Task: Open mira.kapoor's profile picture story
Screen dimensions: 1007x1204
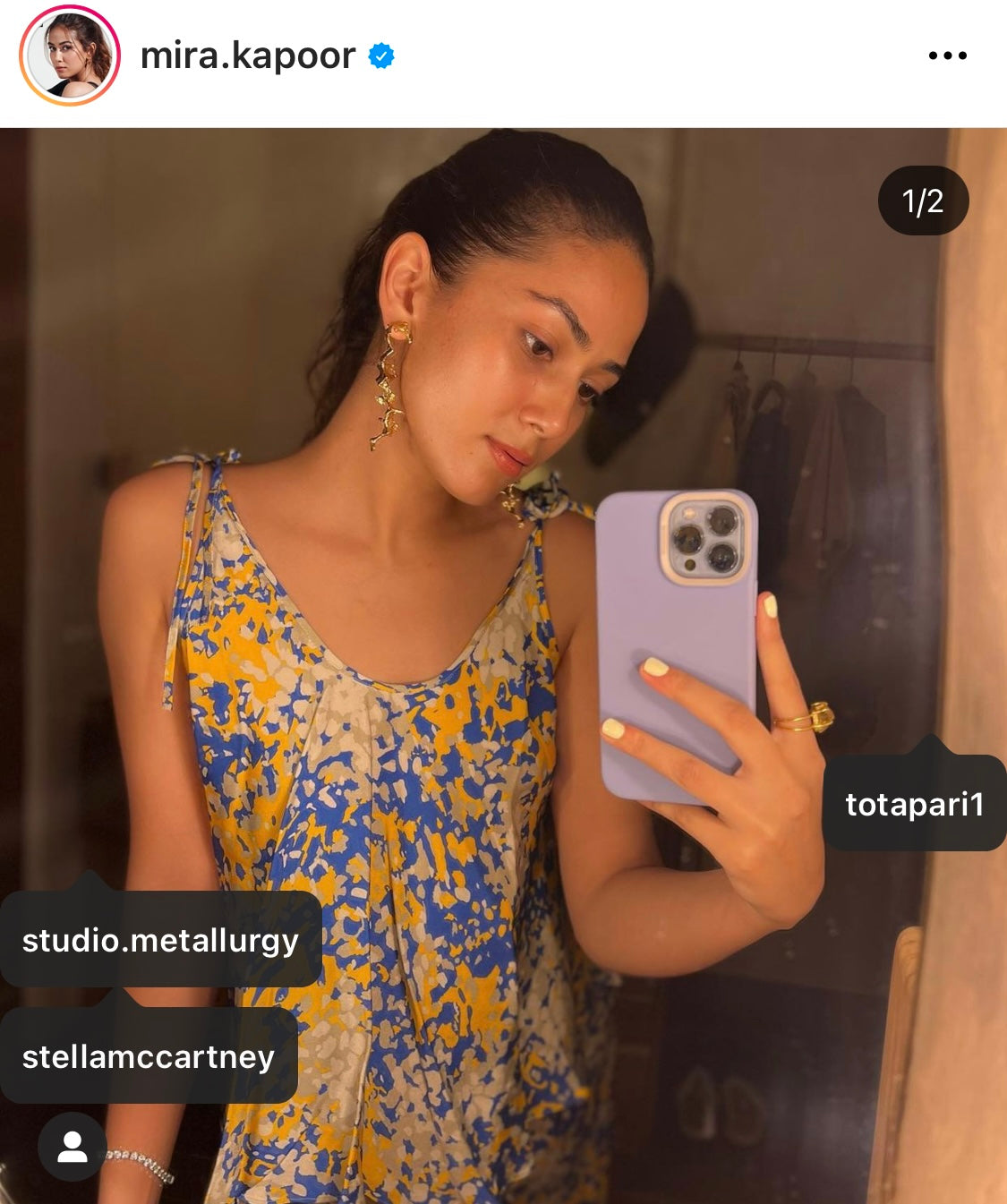Action: [x=70, y=56]
